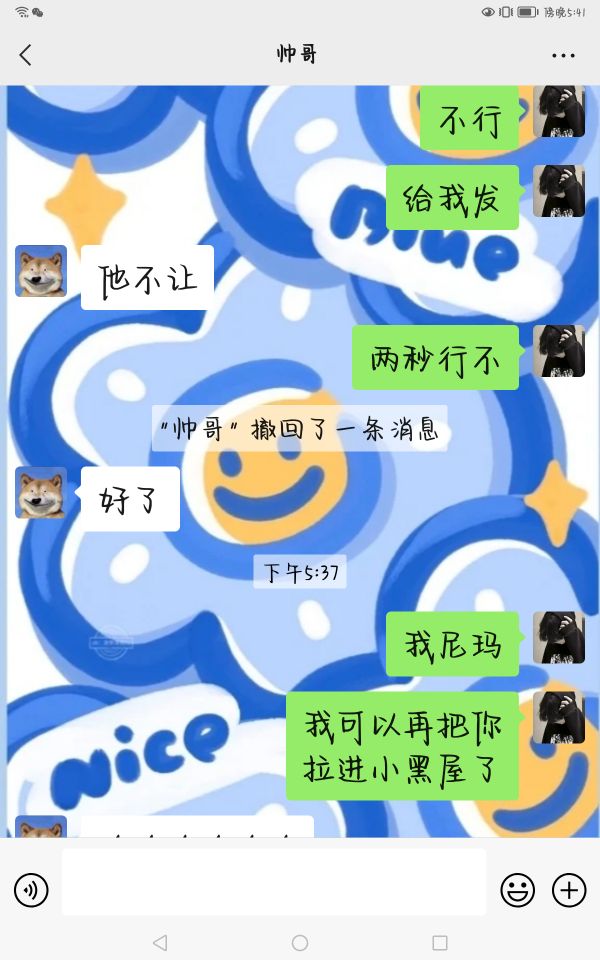Tap my avatar beside 给我发

[x=559, y=191]
